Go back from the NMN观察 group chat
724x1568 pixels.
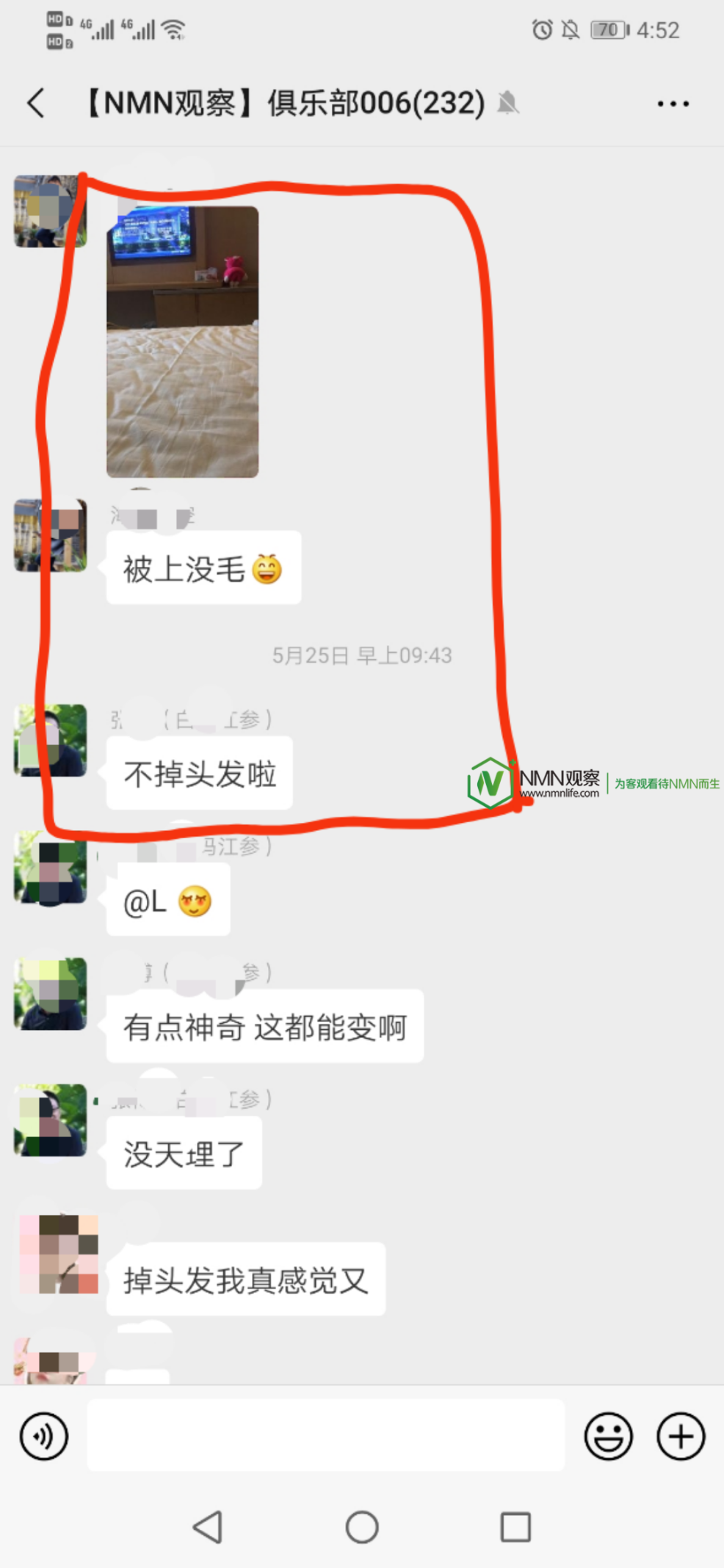(x=37, y=103)
